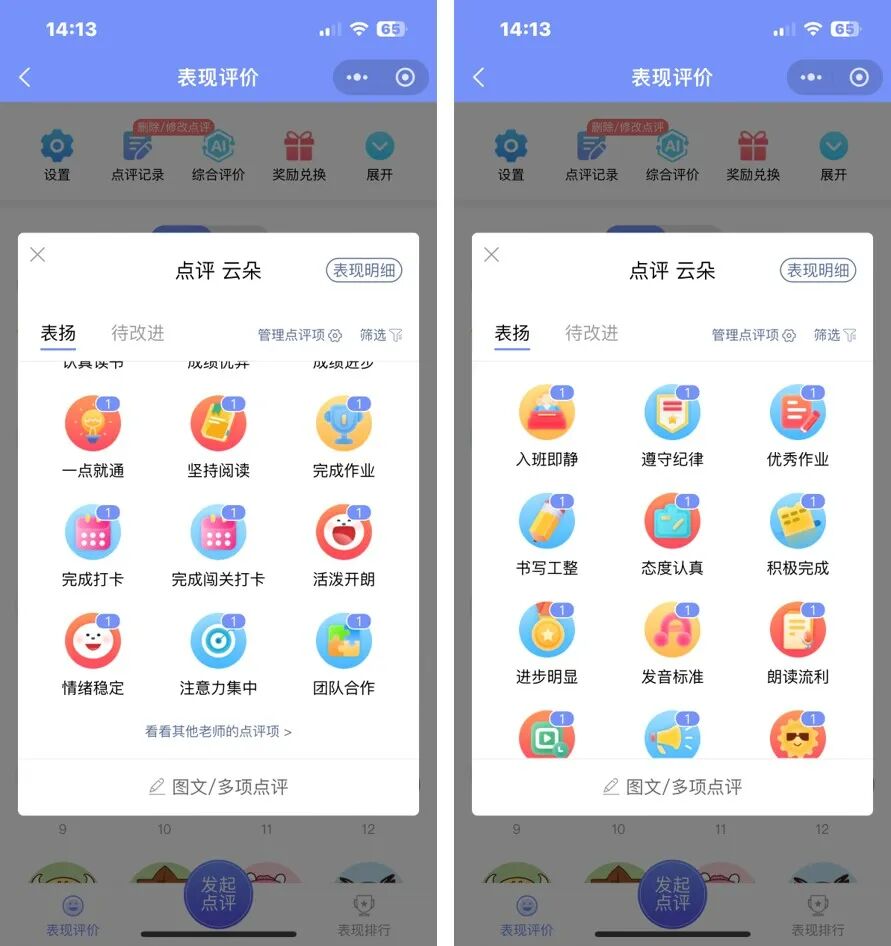Select the 注意力集中 item
The width and height of the screenshot is (891, 946).
coord(218,642)
